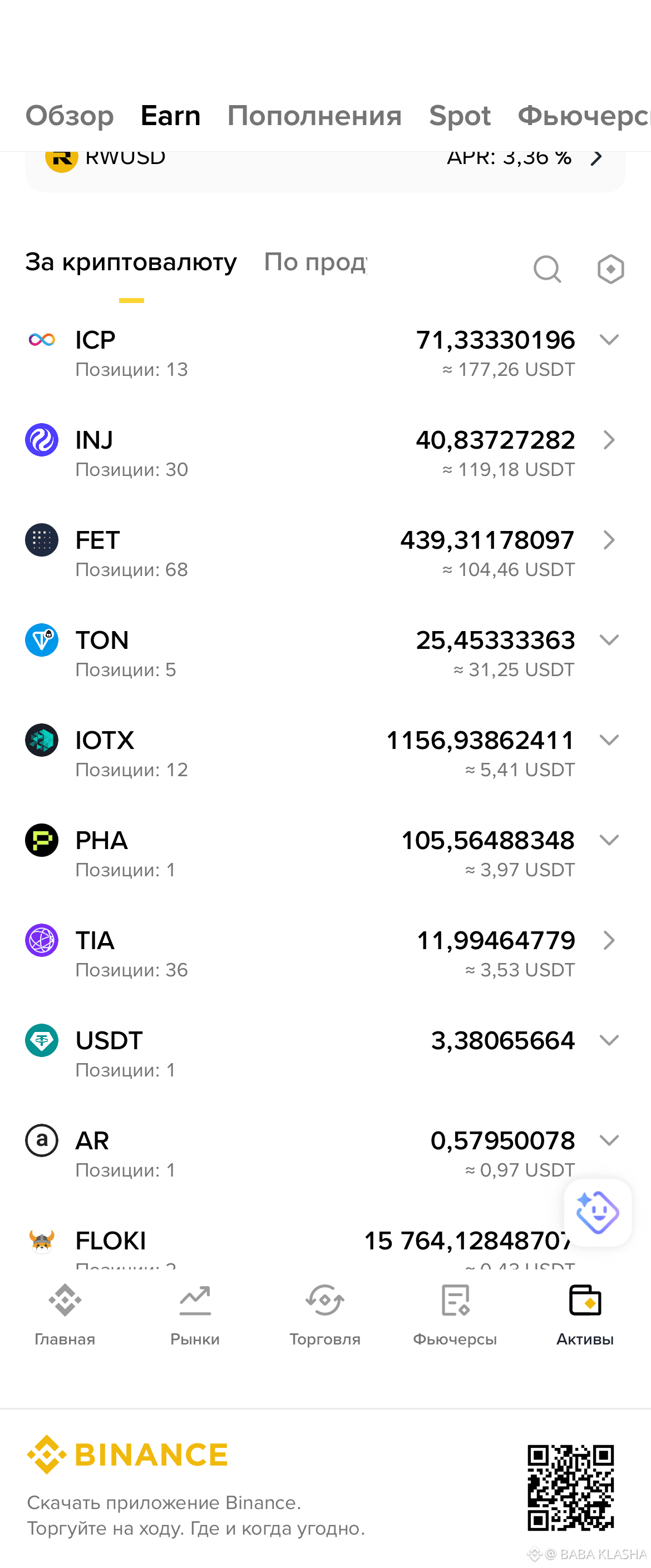Open TIA positions details
Screen dimensions: 651x1568
[609, 940]
